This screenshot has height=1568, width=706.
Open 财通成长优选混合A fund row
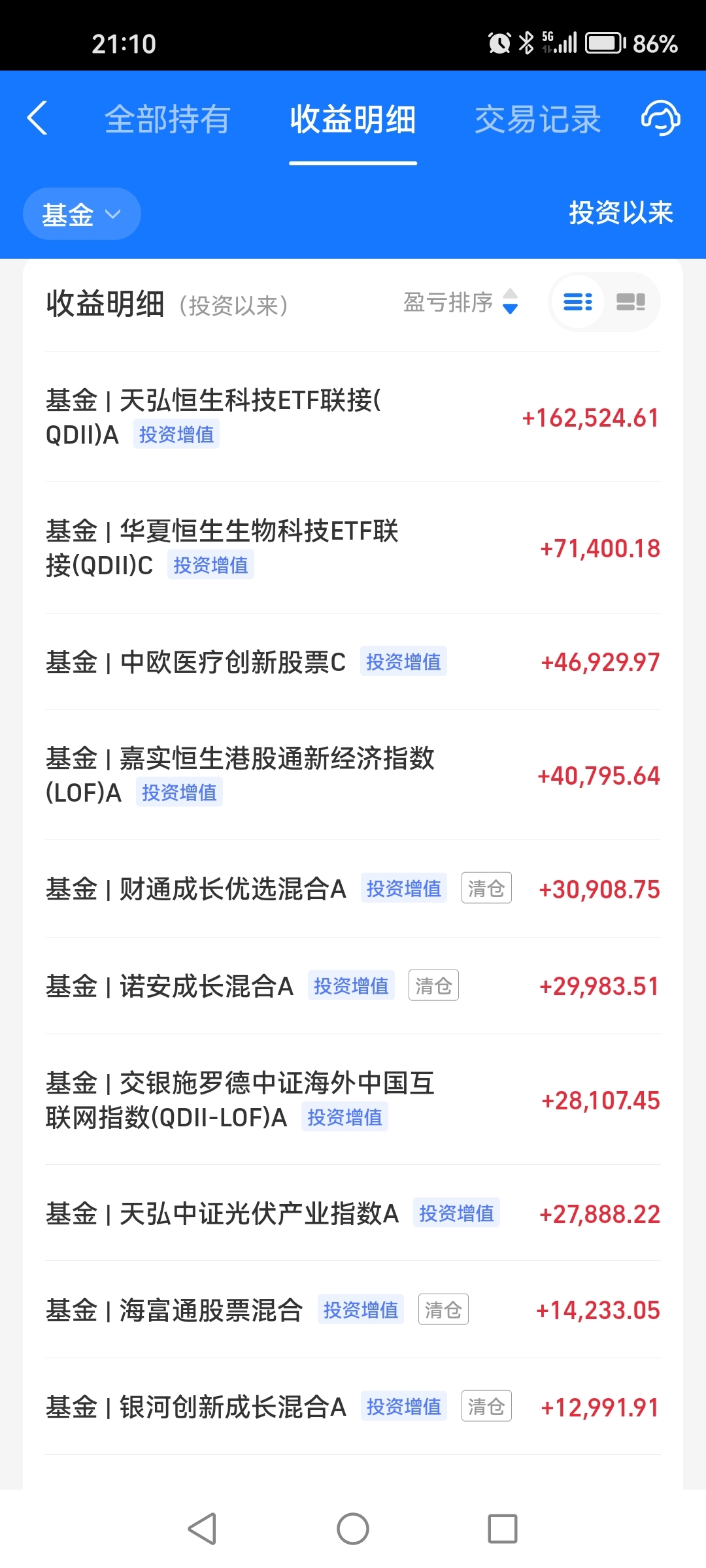pyautogui.click(x=353, y=889)
